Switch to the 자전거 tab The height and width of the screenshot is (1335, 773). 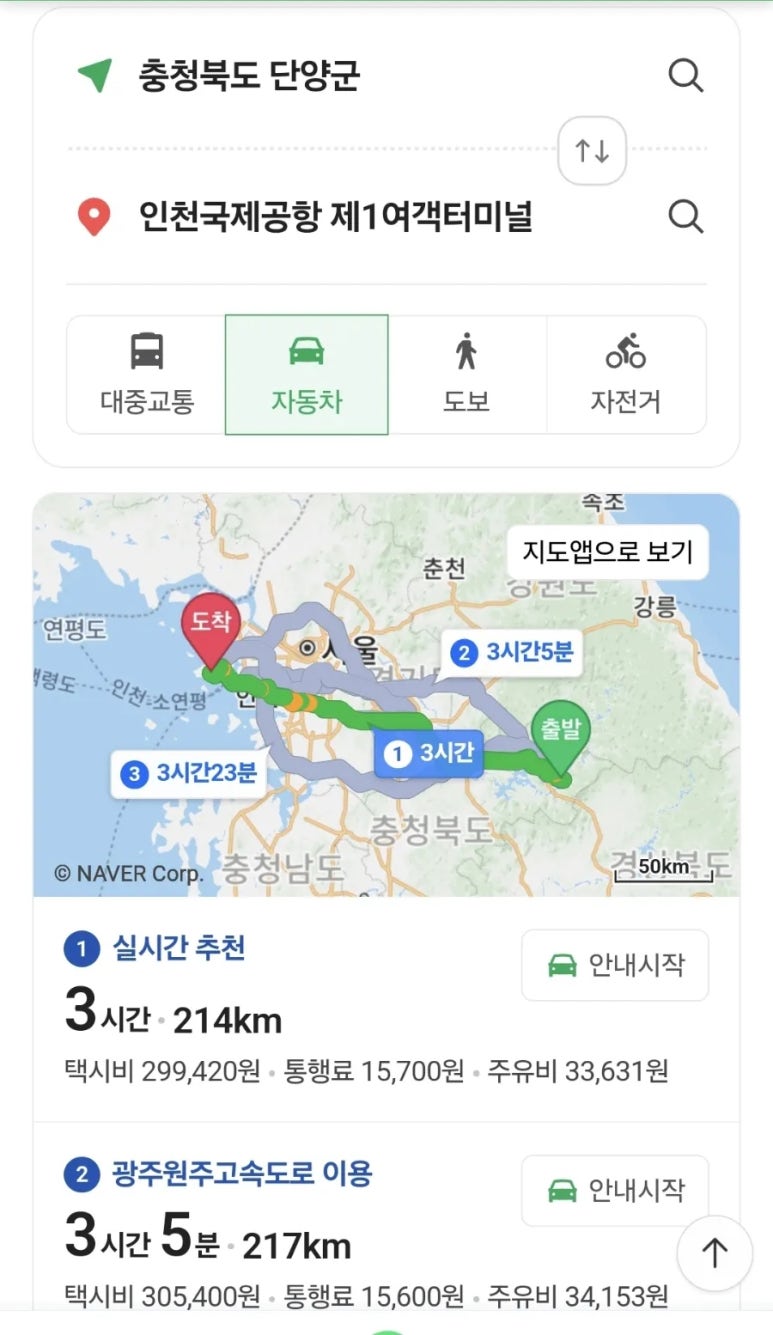pos(626,375)
